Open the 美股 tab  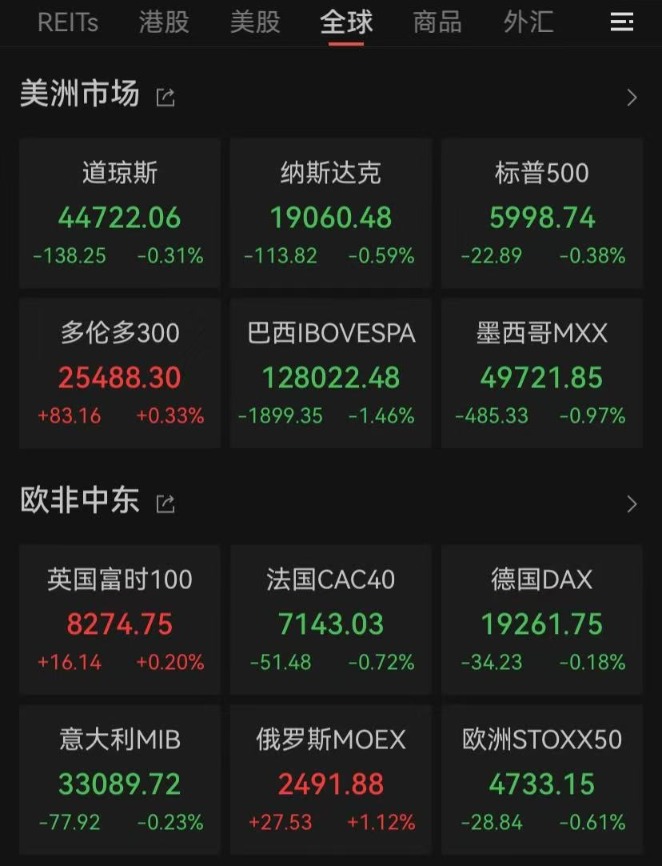pyautogui.click(x=255, y=22)
